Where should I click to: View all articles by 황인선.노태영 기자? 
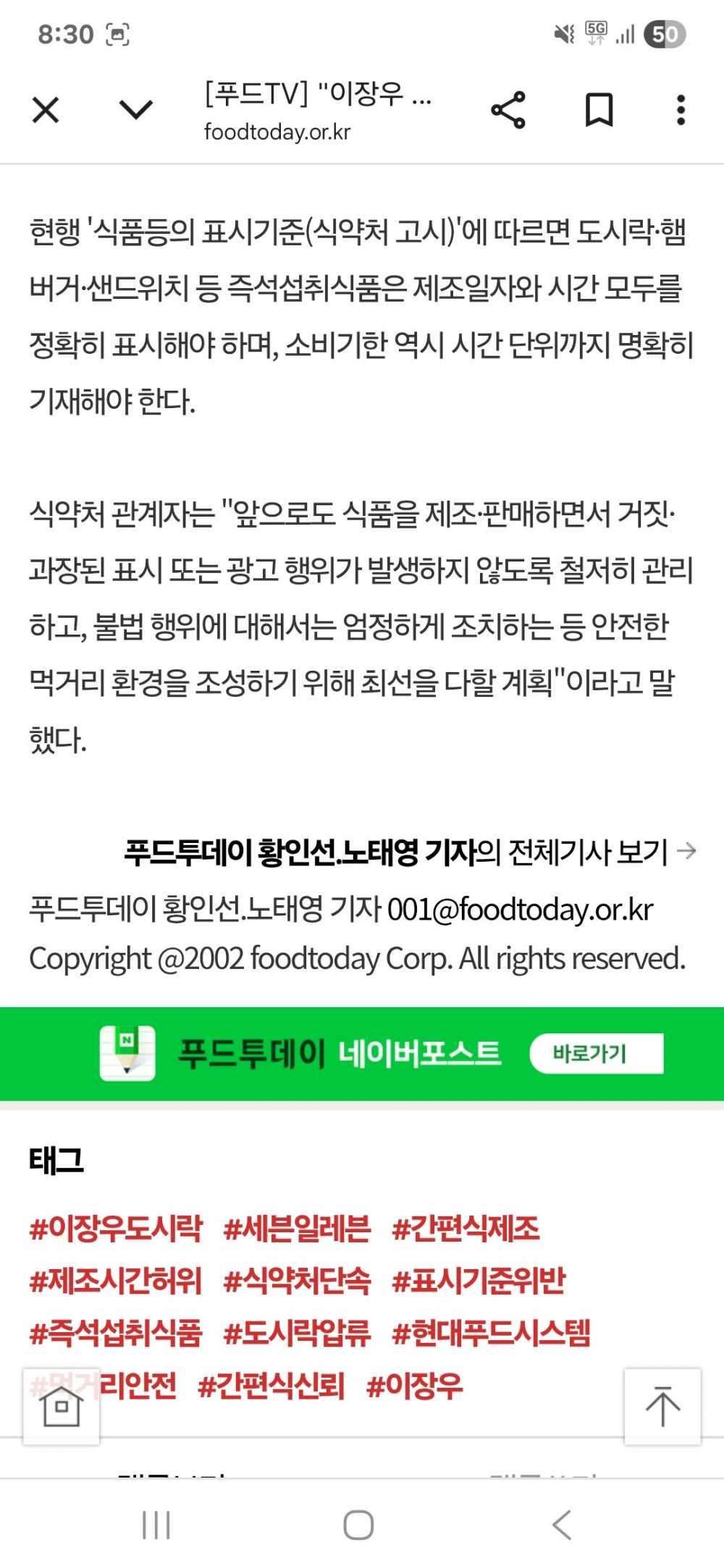(410, 852)
